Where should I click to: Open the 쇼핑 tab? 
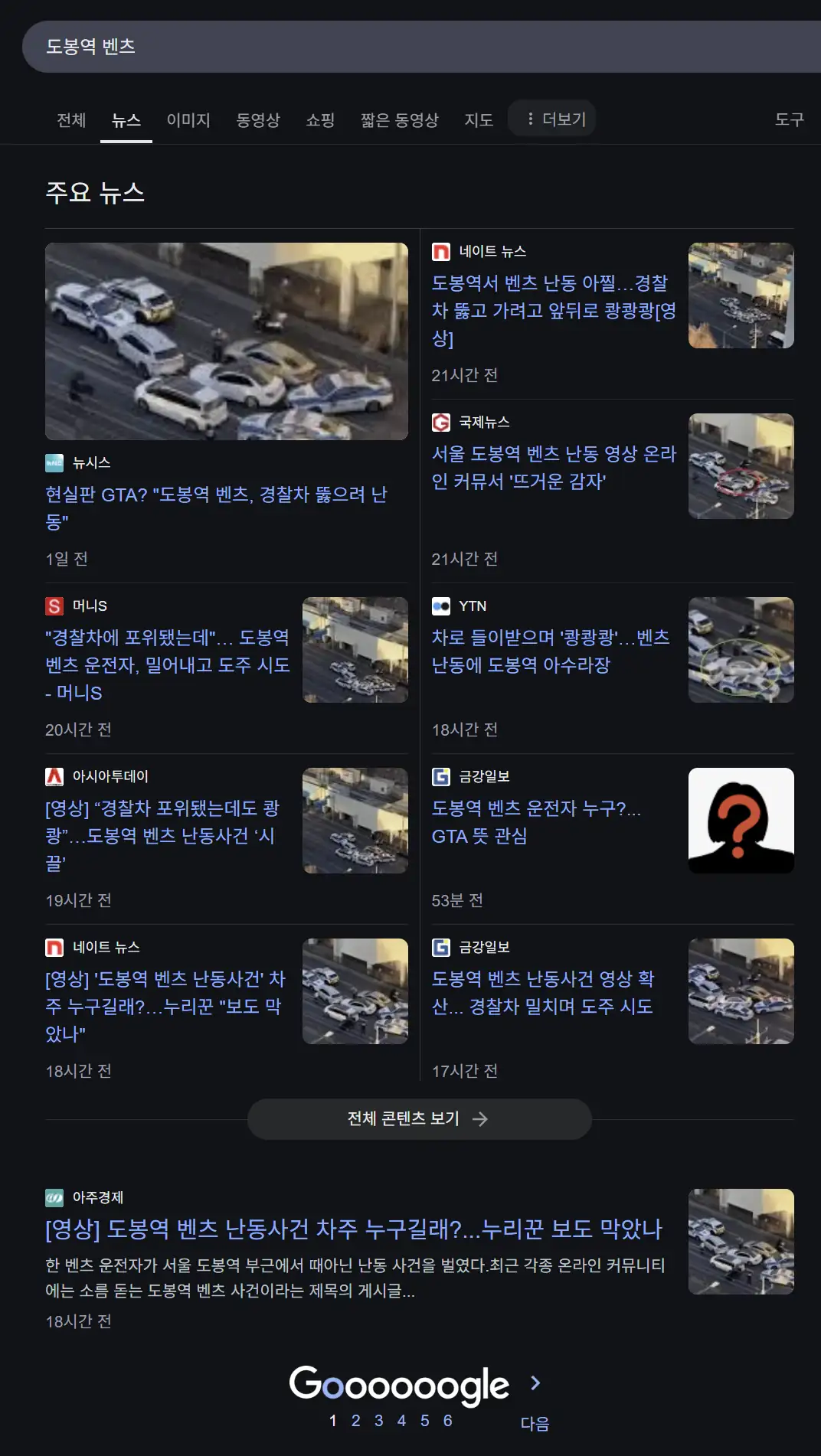point(320,120)
